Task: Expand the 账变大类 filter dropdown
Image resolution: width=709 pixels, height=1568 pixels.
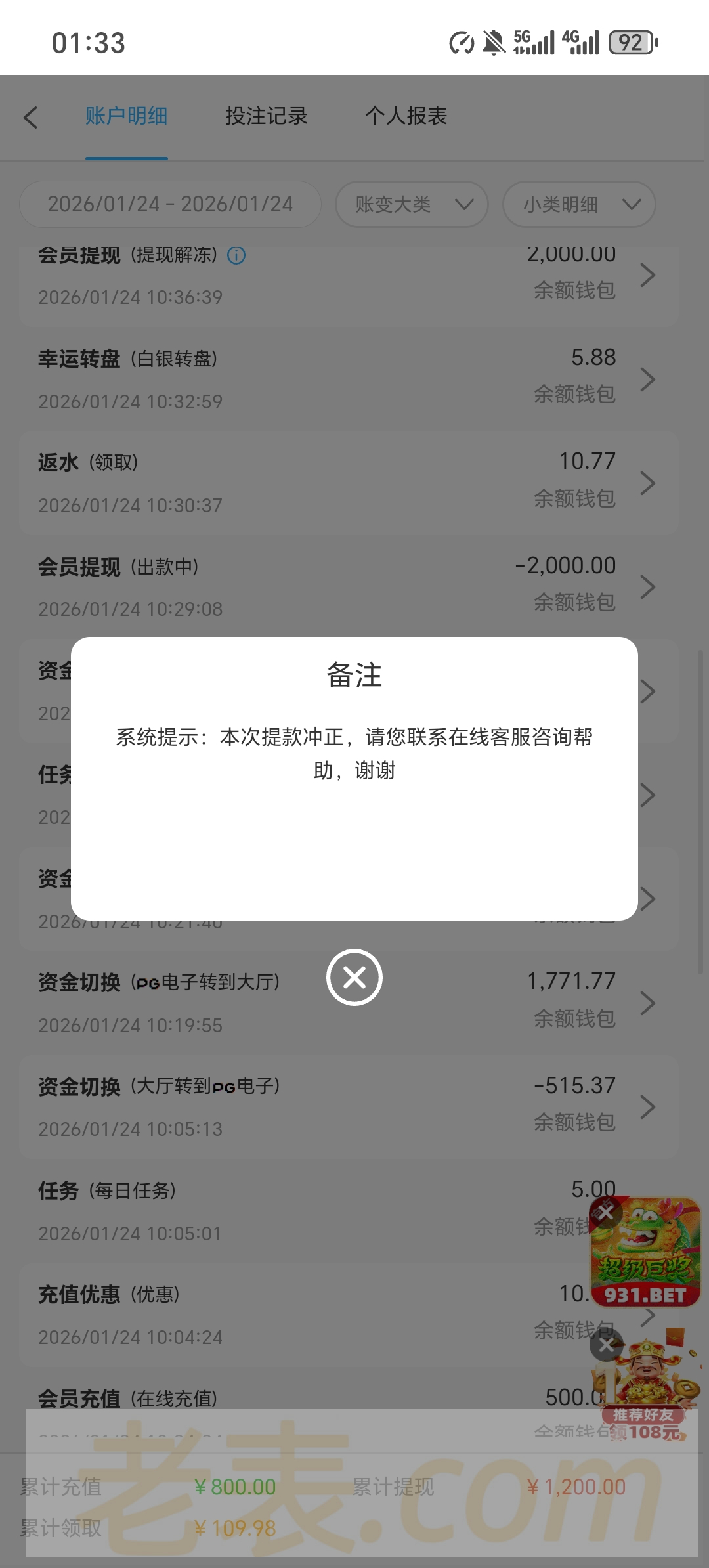Action: (412, 204)
